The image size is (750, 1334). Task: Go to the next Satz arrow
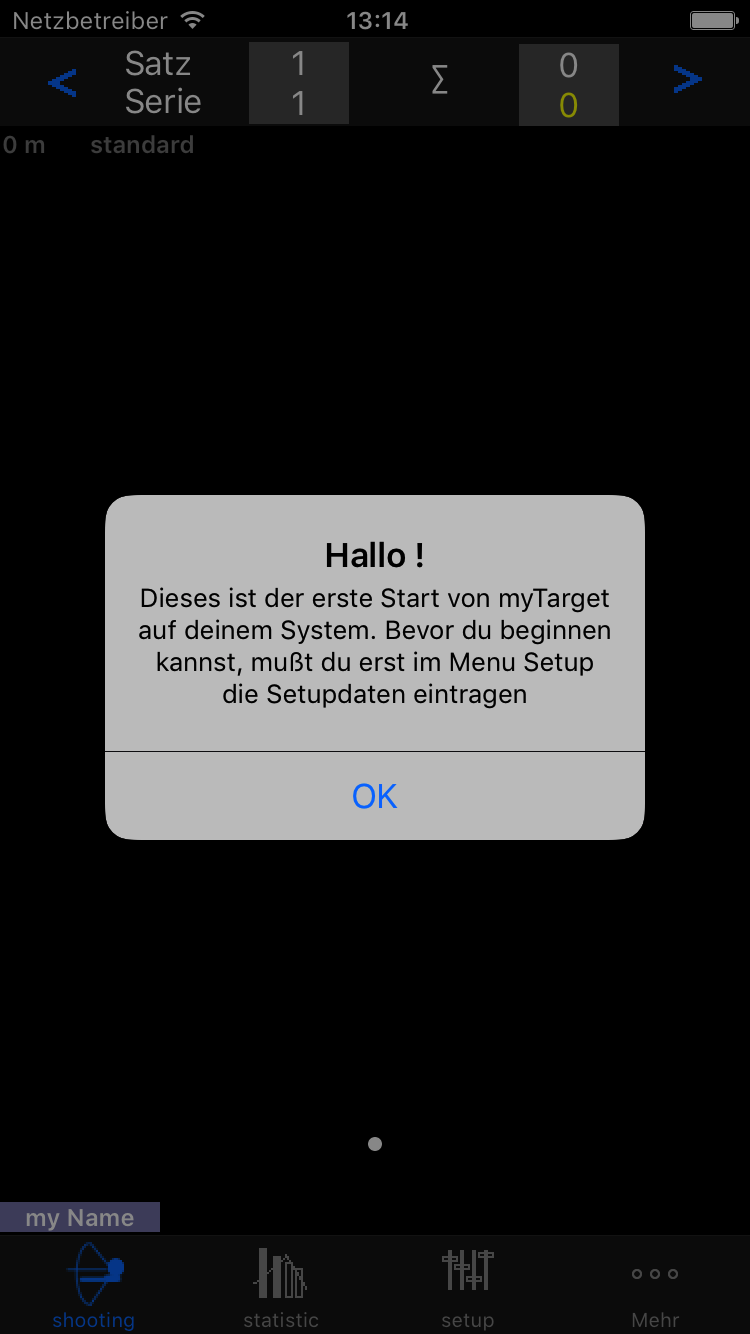(687, 80)
